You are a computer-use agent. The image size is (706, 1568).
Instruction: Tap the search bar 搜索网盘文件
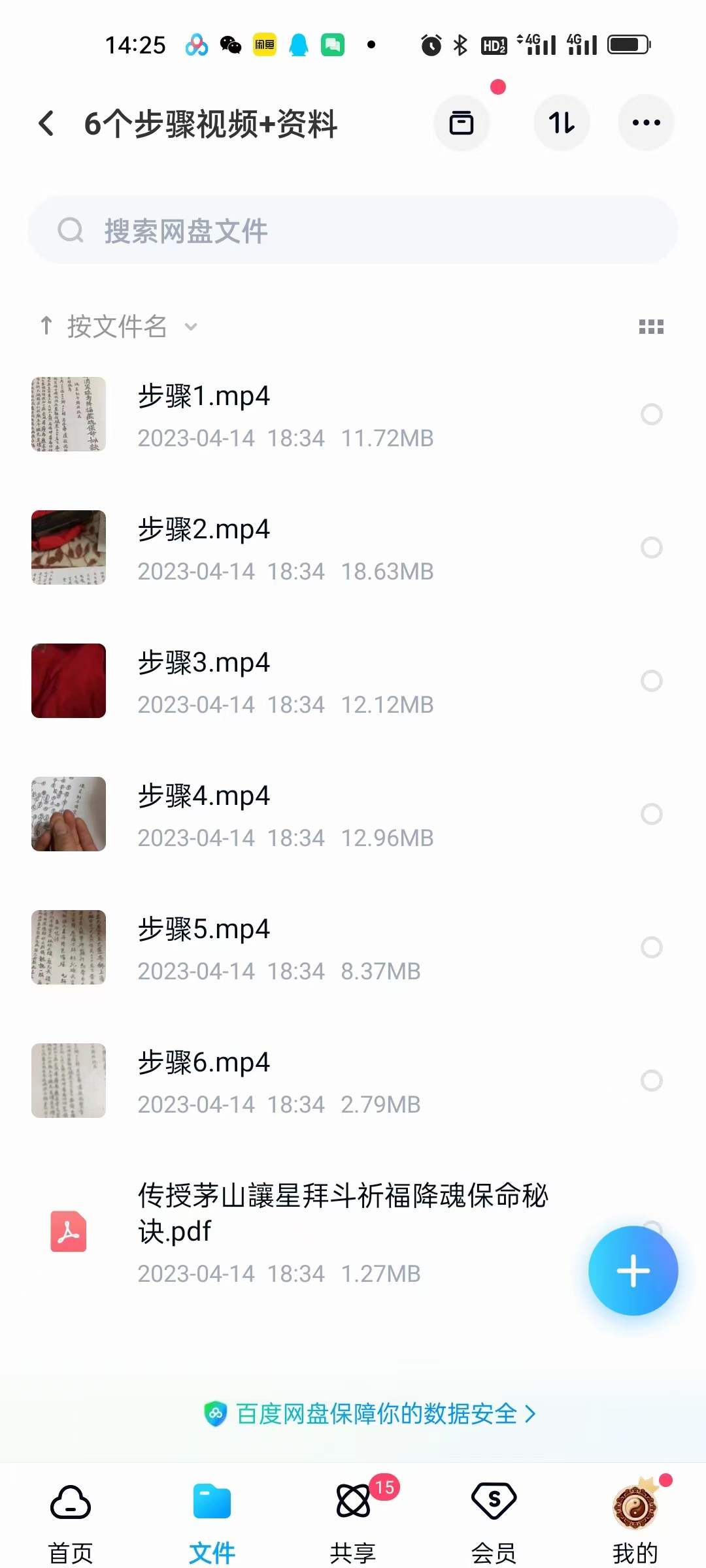click(x=353, y=230)
